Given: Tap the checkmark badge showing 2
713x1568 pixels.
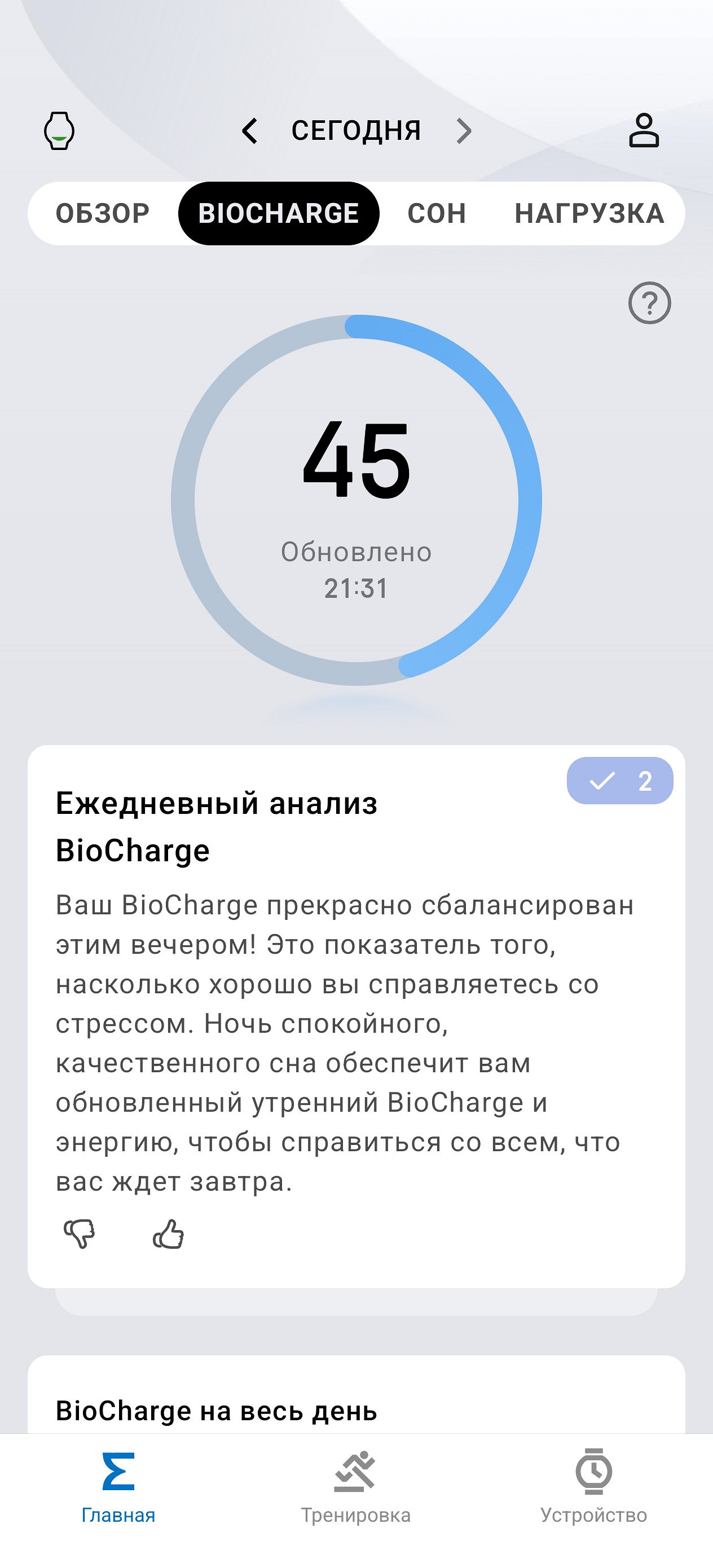Looking at the screenshot, I should click(619, 781).
